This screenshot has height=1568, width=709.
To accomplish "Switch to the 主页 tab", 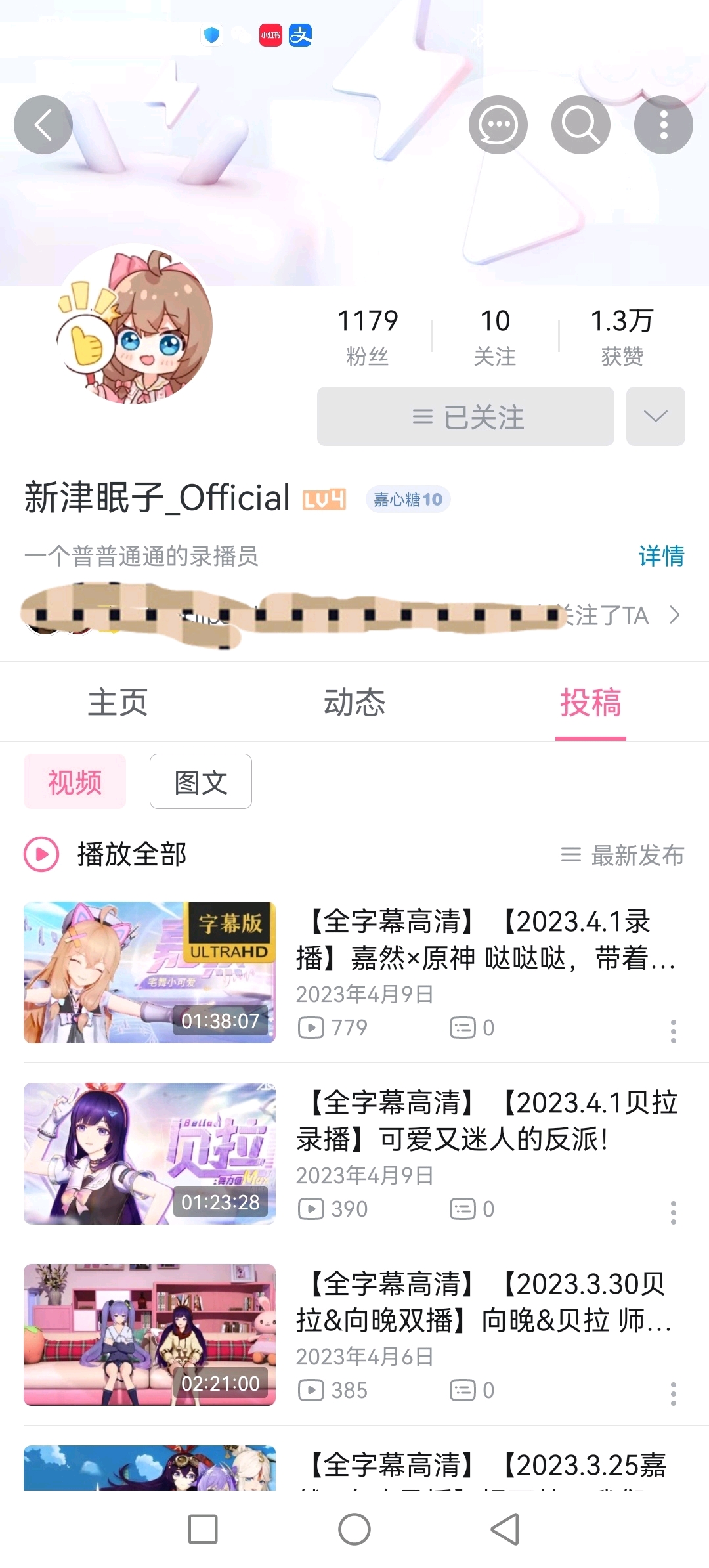I will 118,703.
